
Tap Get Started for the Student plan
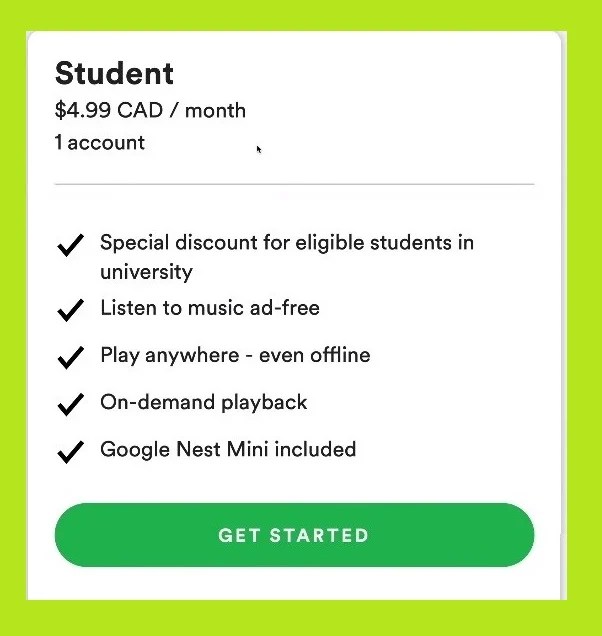click(x=294, y=535)
